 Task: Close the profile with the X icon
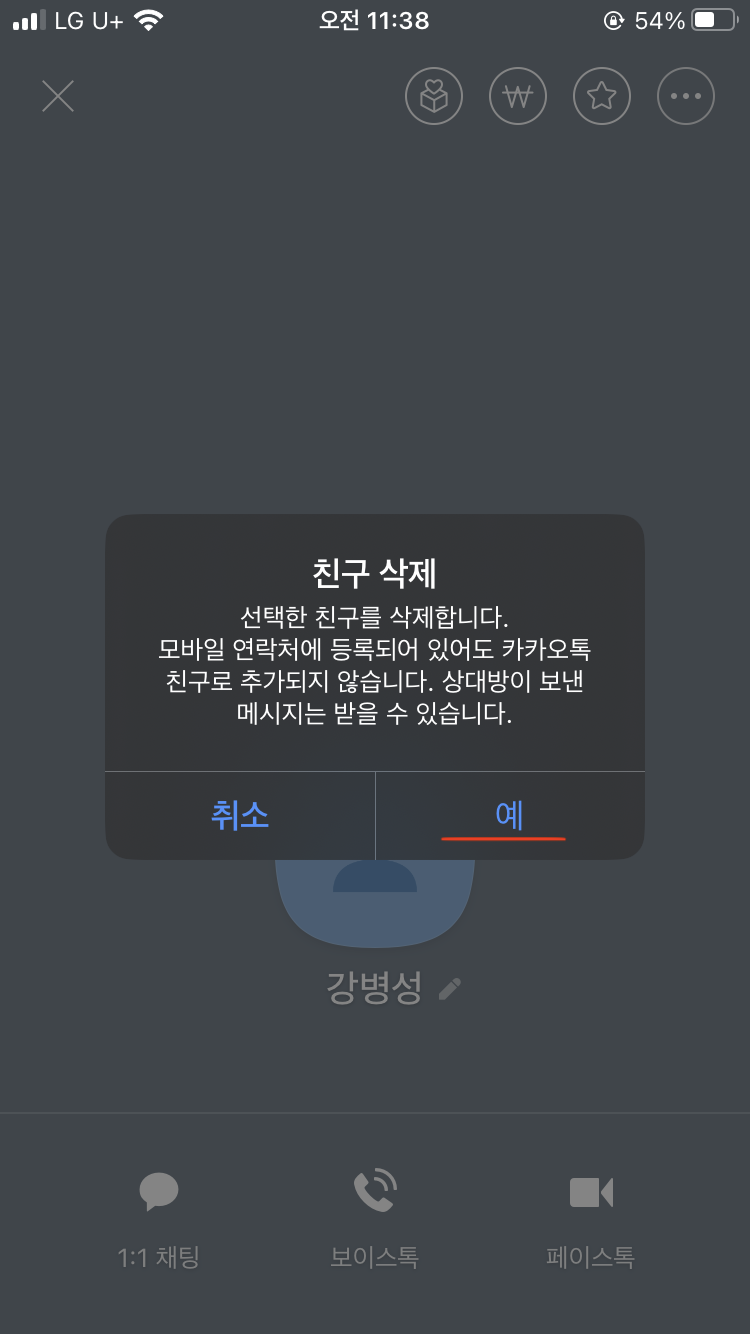[x=58, y=96]
